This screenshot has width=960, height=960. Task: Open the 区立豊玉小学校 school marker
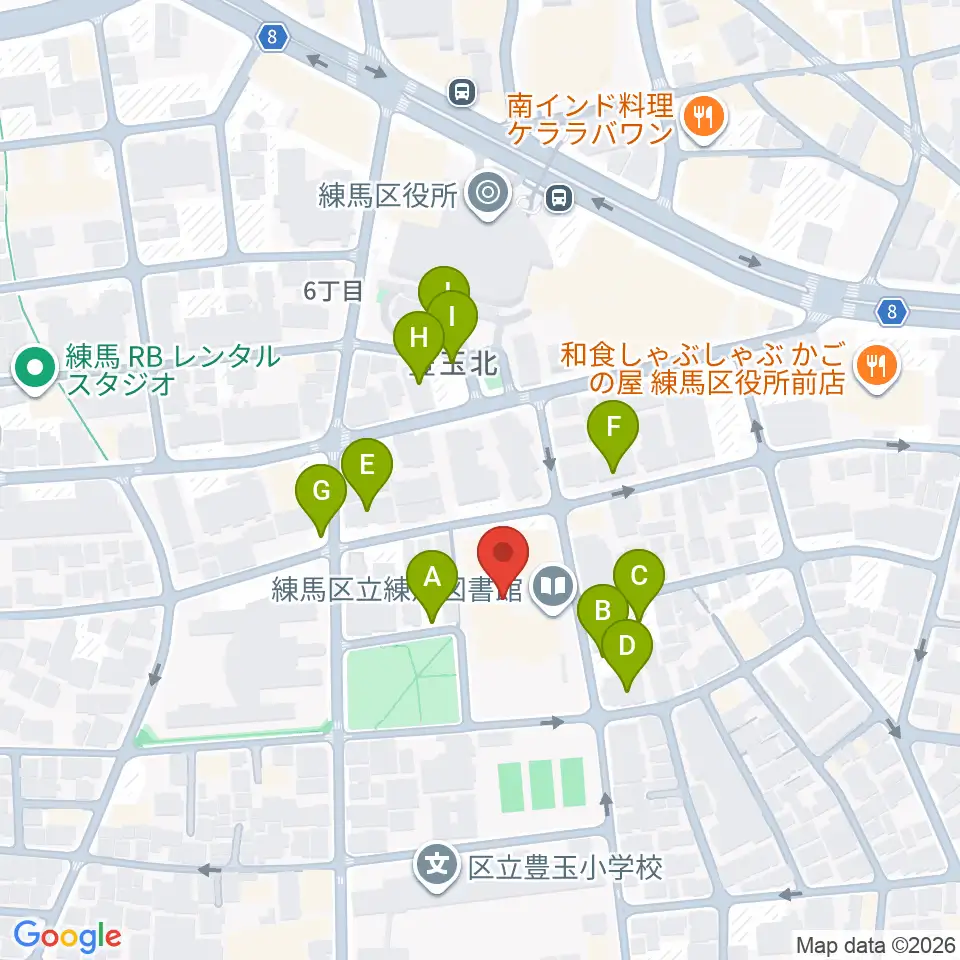[x=437, y=866]
